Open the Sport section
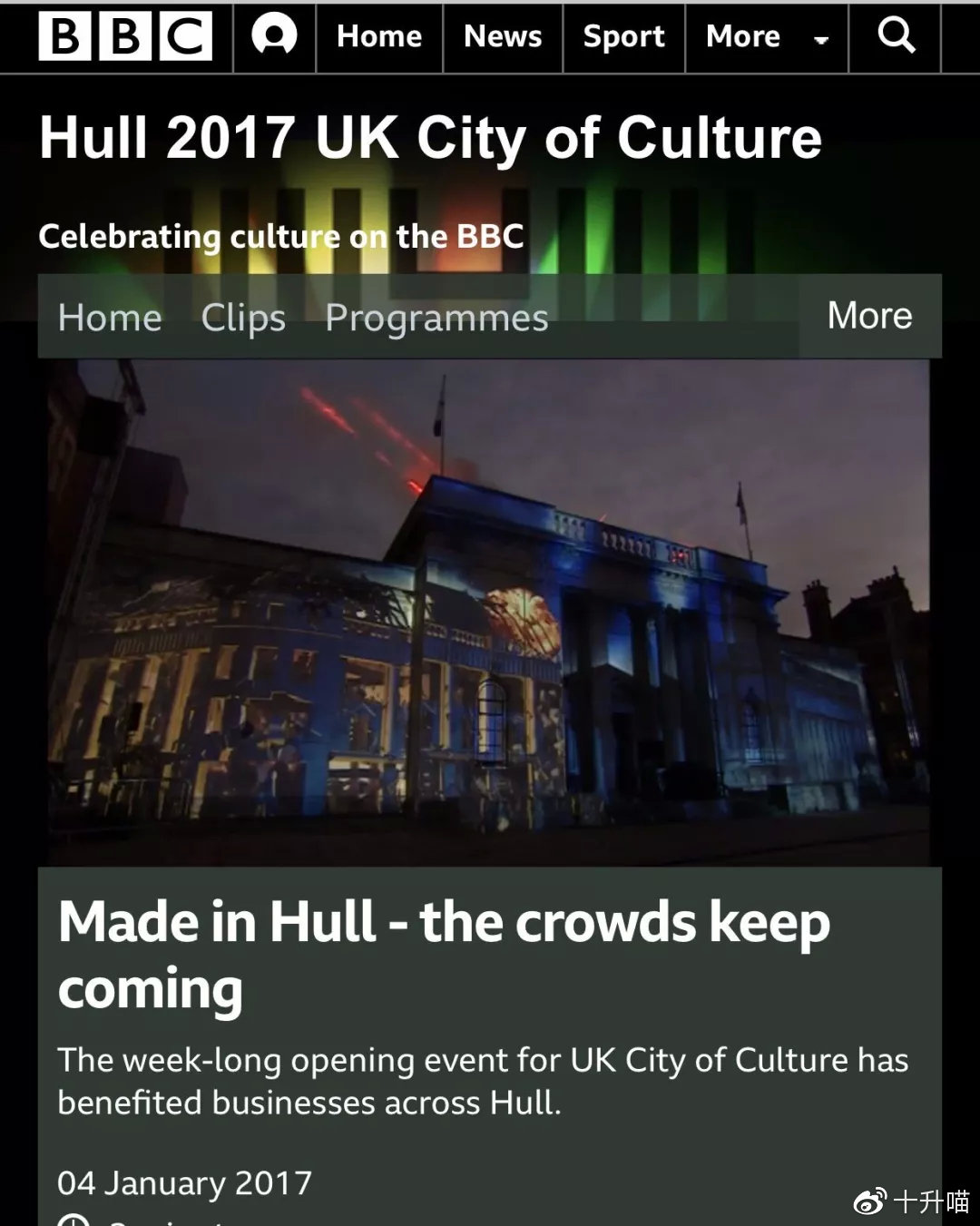Image resolution: width=980 pixels, height=1226 pixels. (623, 36)
